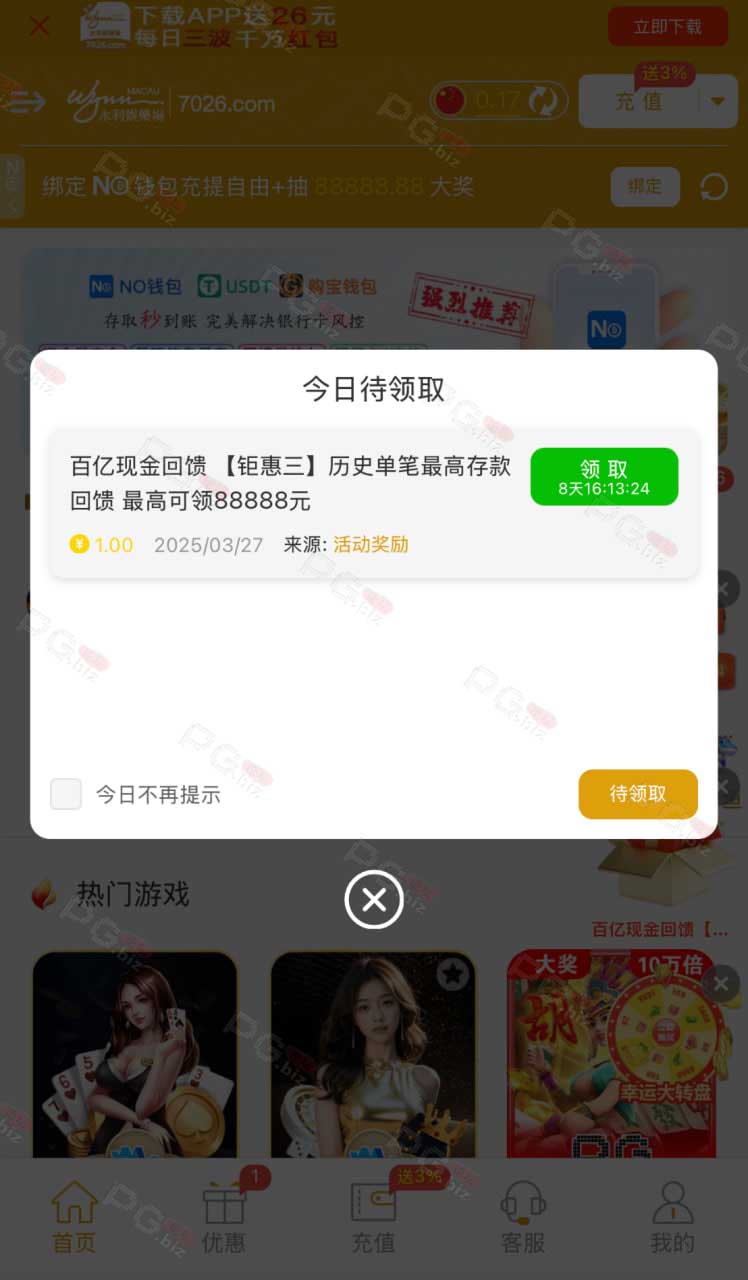The width and height of the screenshot is (748, 1280).
Task: Tap 立即下载 to download the app
Action: (668, 26)
